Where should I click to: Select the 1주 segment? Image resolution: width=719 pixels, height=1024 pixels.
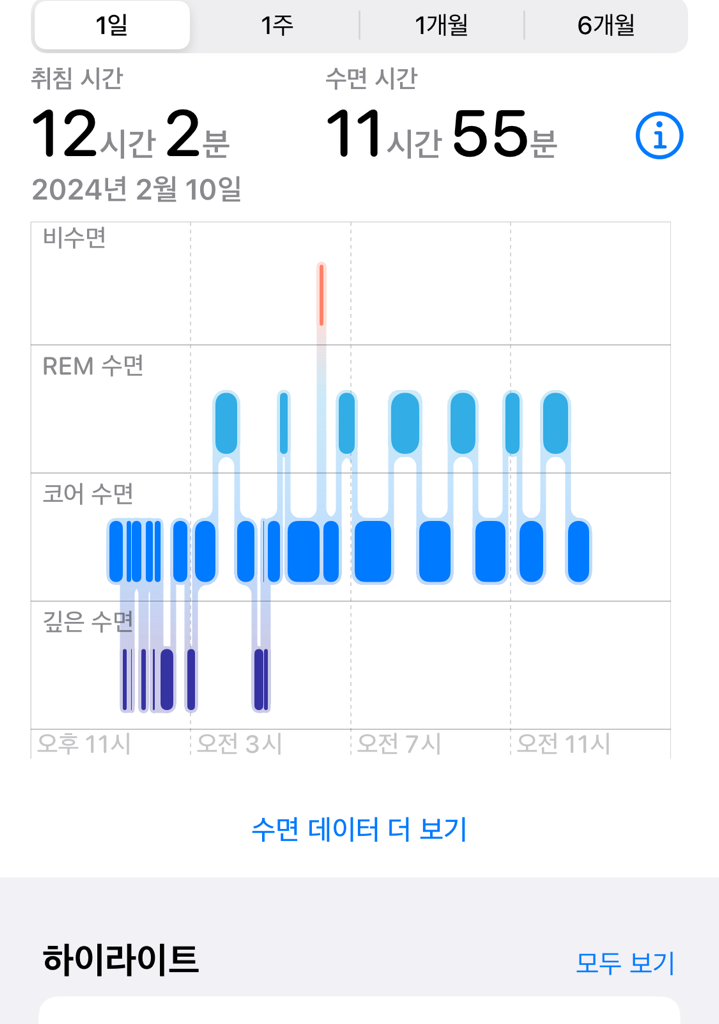pos(277,26)
